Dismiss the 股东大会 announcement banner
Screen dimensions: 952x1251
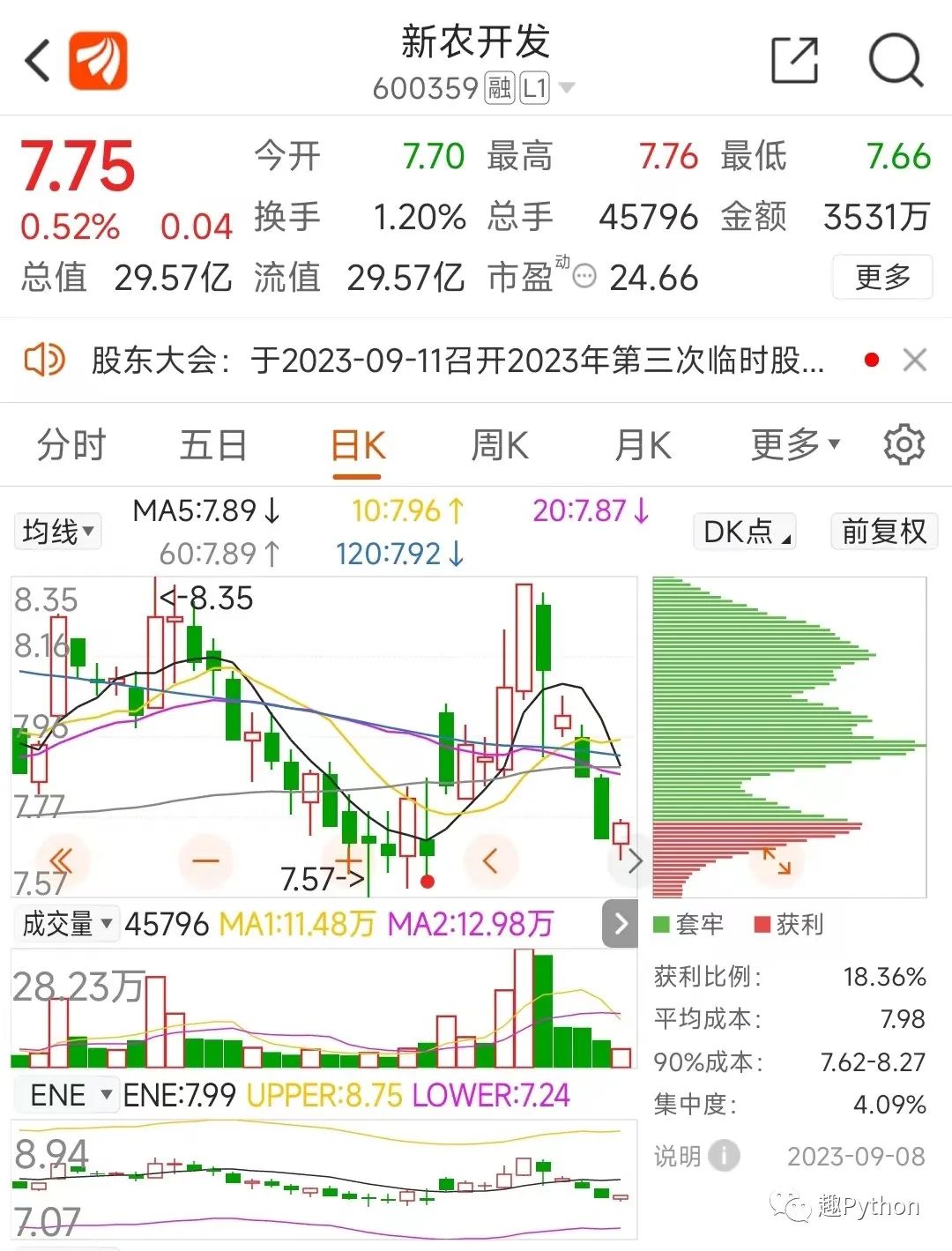tap(915, 360)
